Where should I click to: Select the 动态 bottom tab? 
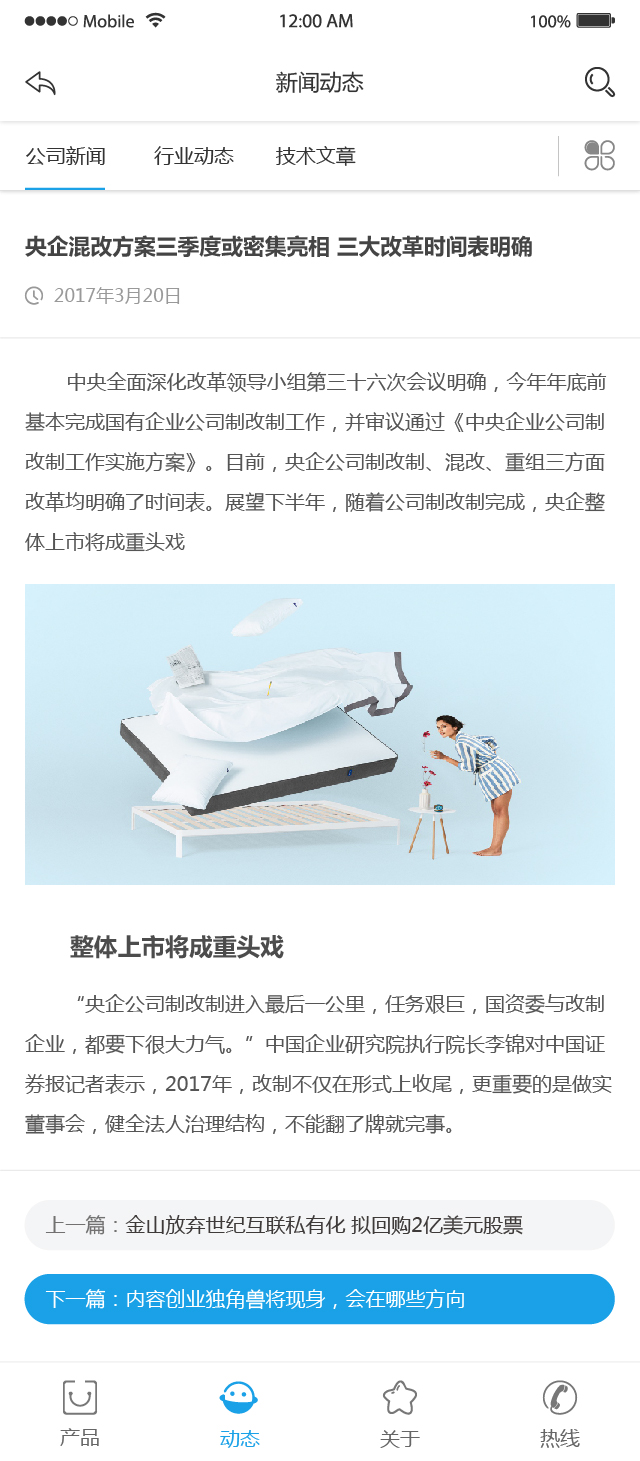239,1413
